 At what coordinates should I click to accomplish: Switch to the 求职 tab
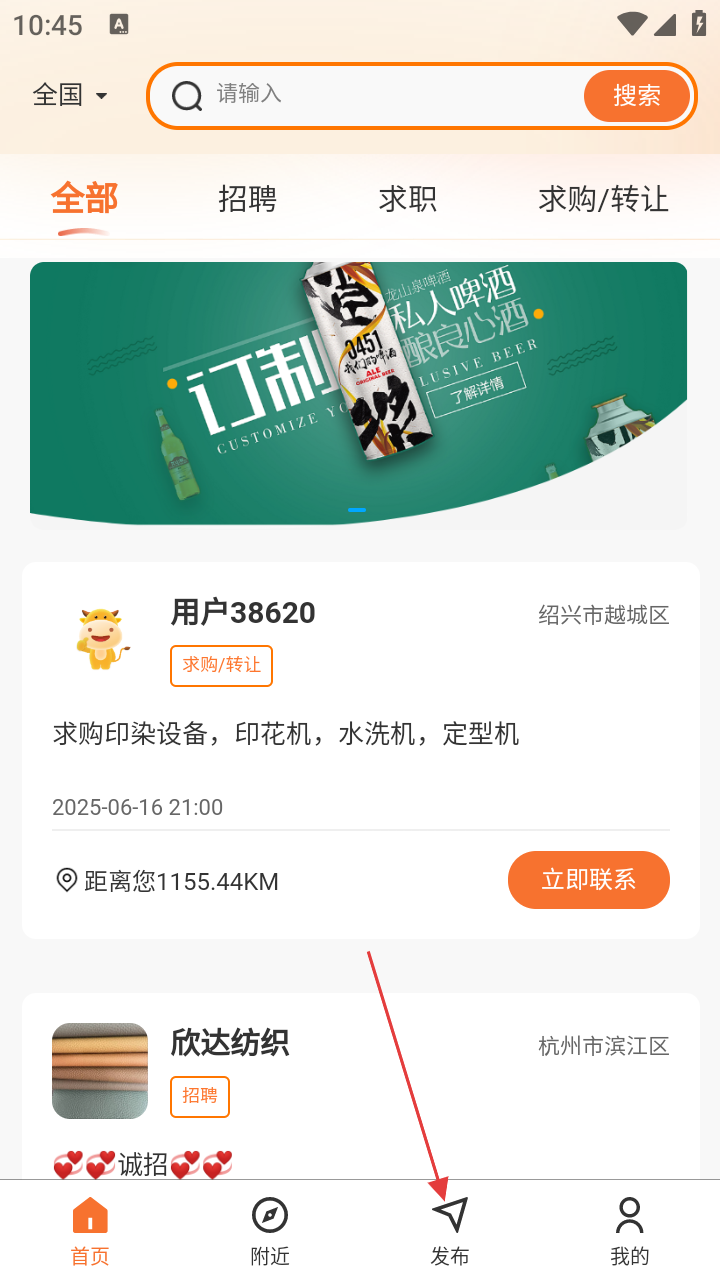pos(408,199)
